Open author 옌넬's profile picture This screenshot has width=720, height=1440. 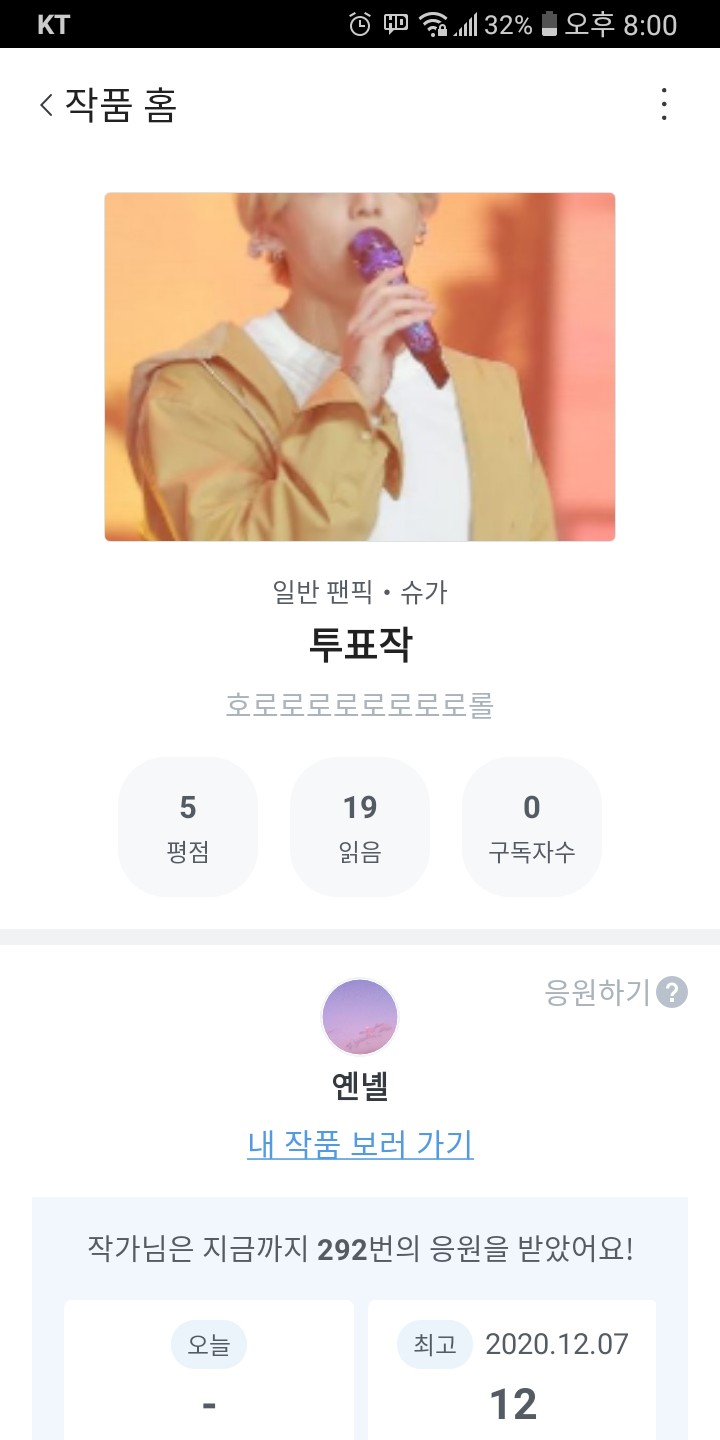coord(360,1017)
